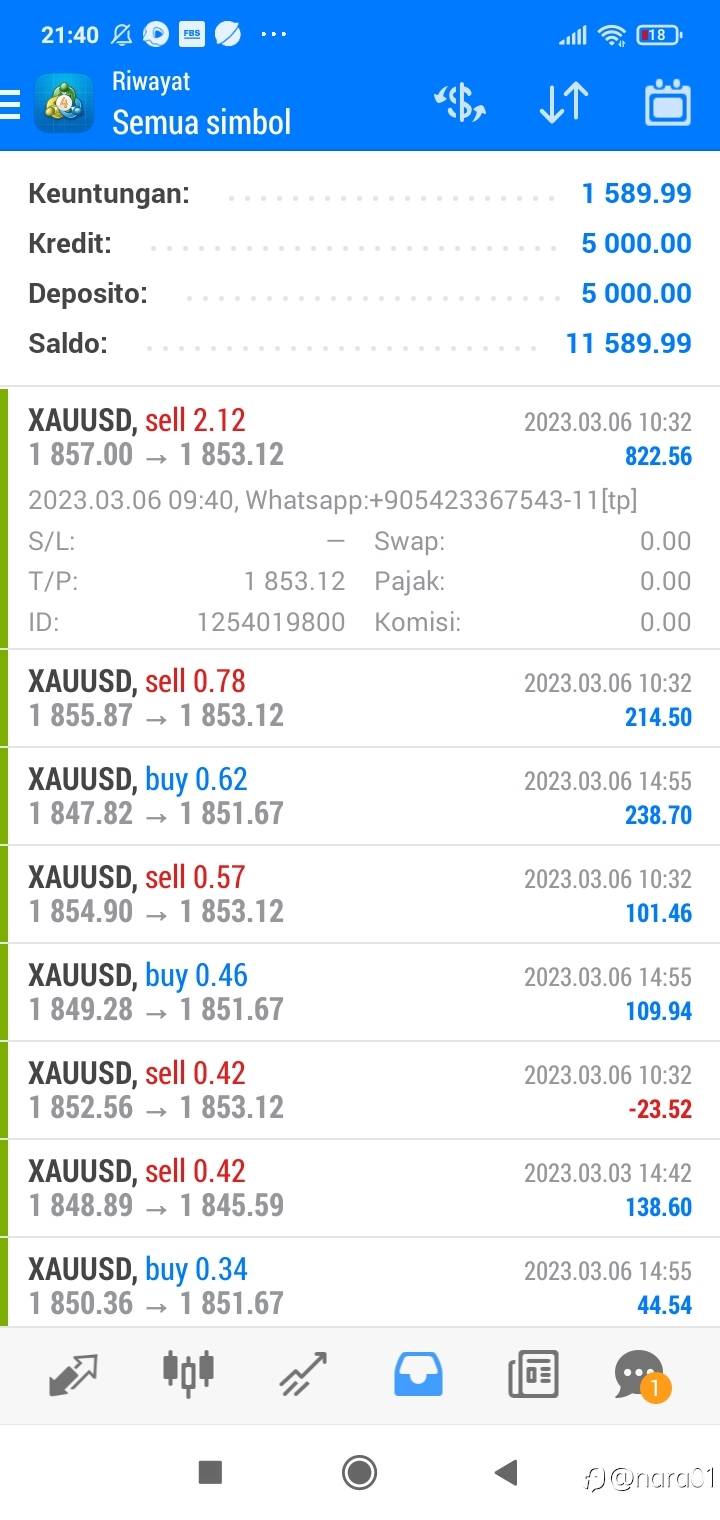Select the History inbox tab
The height and width of the screenshot is (1520, 720).
tap(418, 1375)
